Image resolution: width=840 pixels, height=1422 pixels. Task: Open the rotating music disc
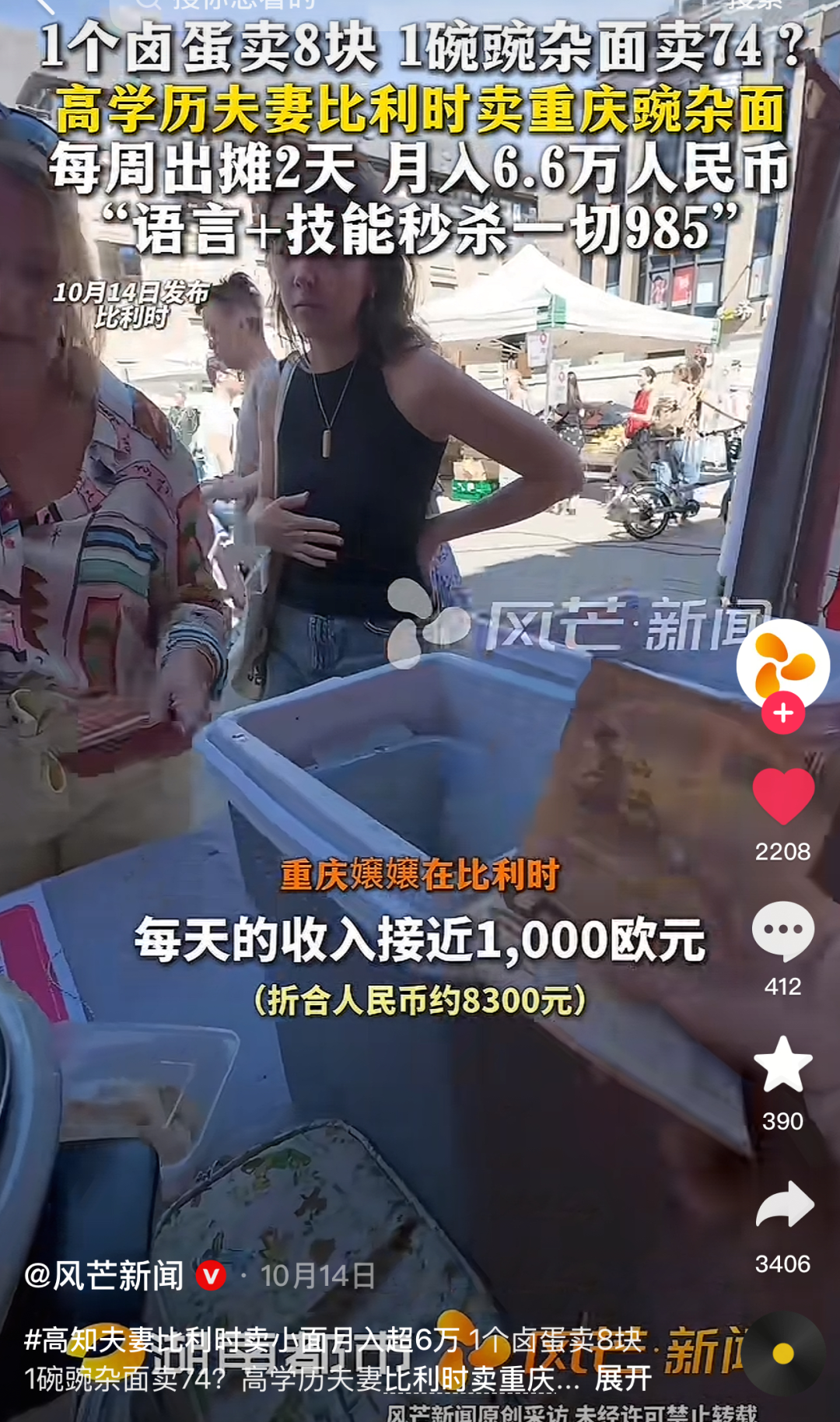coord(782,1354)
